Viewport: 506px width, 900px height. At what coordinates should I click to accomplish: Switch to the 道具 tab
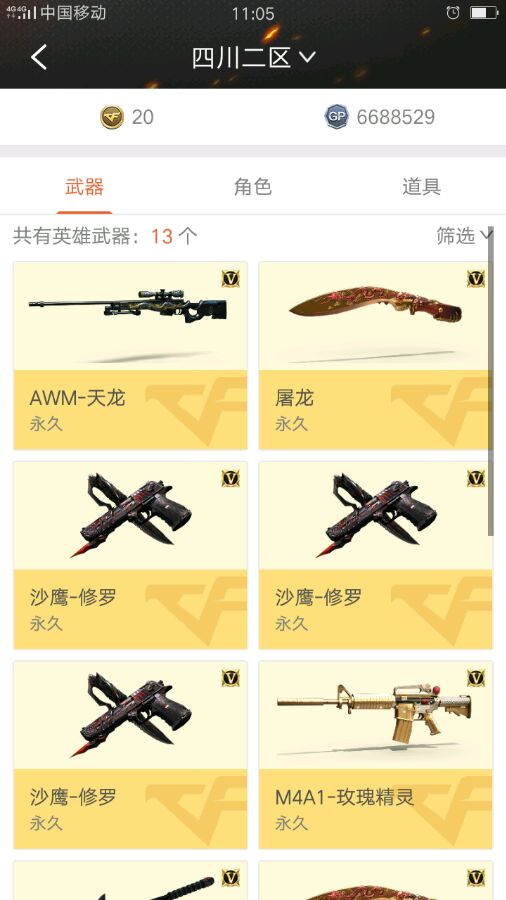422,187
